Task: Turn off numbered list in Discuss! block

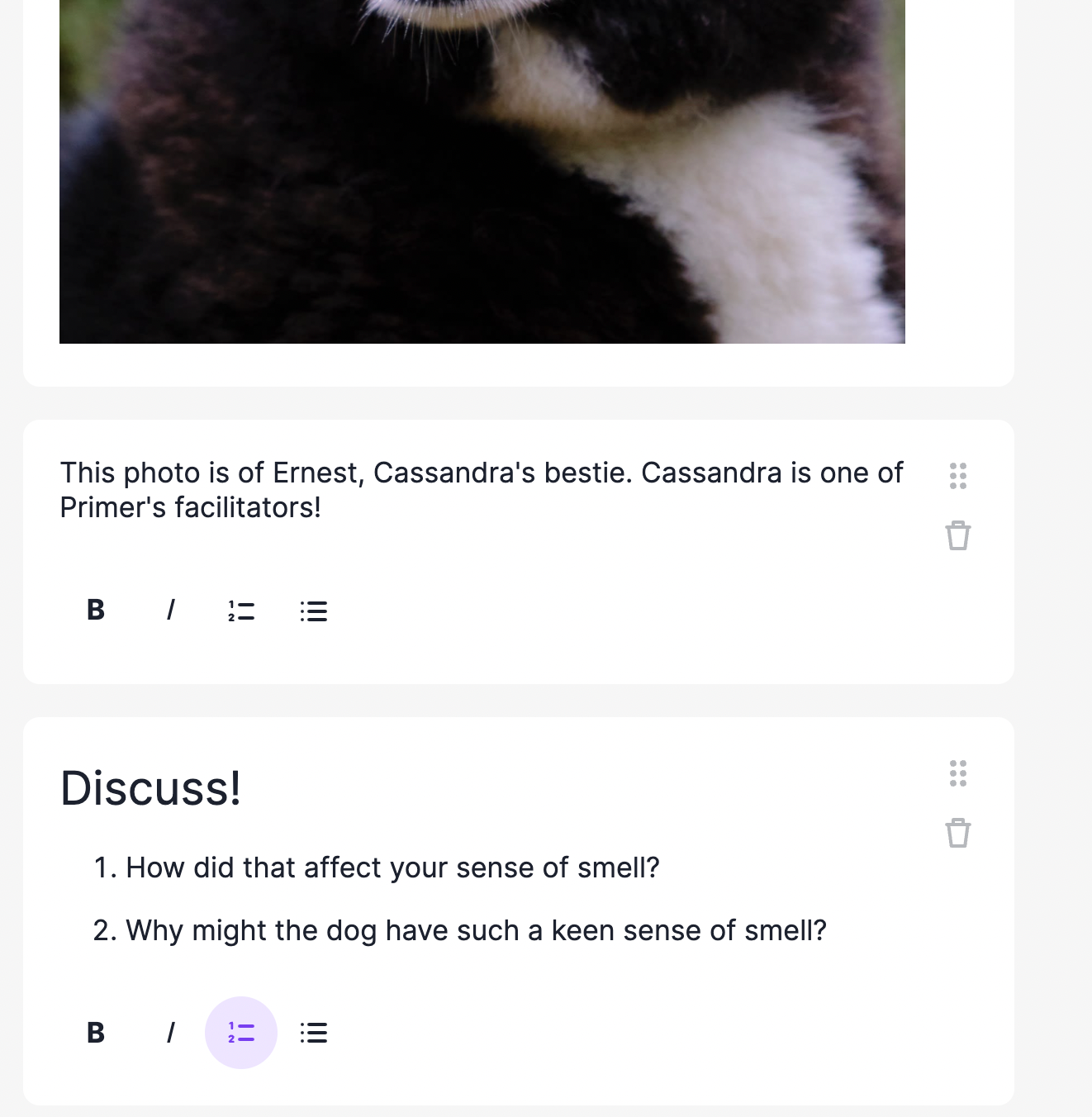Action: click(241, 1033)
